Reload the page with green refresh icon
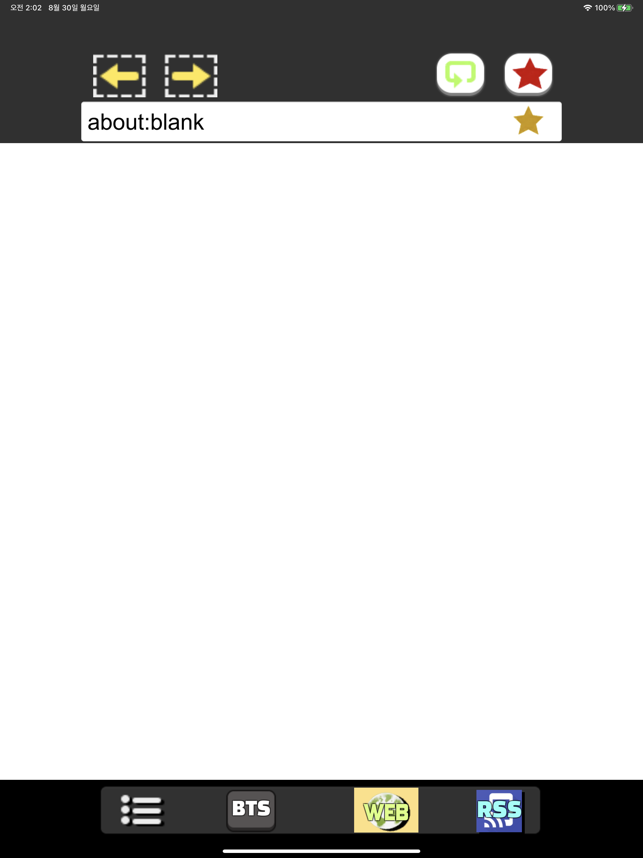This screenshot has width=643, height=858. [x=460, y=74]
